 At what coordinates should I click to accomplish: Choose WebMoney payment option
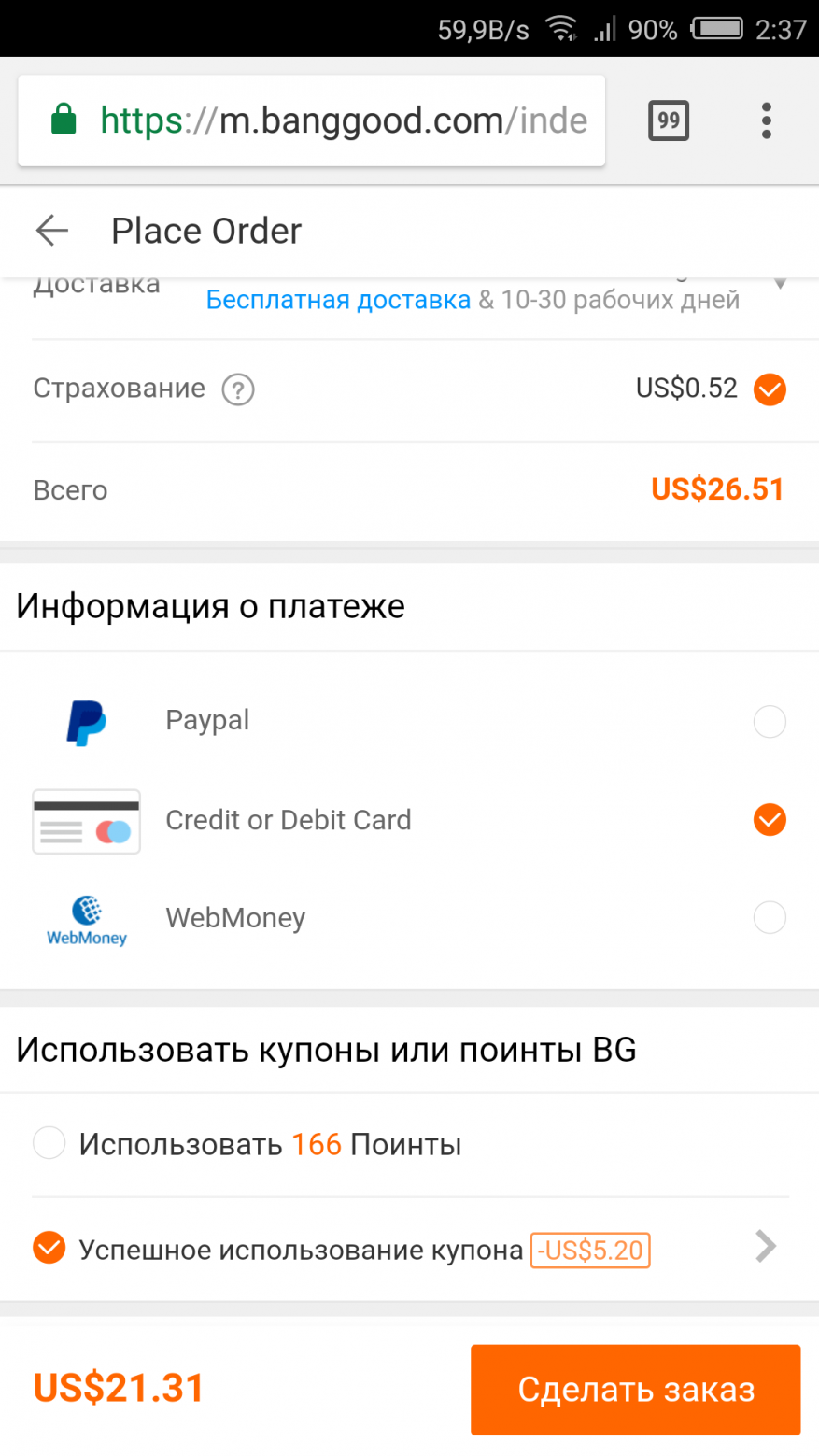770,918
